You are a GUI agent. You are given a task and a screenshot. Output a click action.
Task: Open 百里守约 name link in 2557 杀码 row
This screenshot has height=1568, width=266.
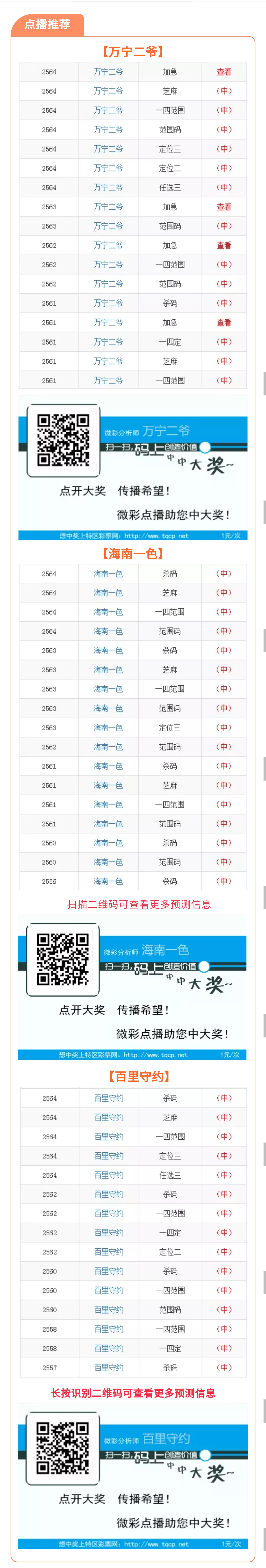click(x=109, y=1367)
